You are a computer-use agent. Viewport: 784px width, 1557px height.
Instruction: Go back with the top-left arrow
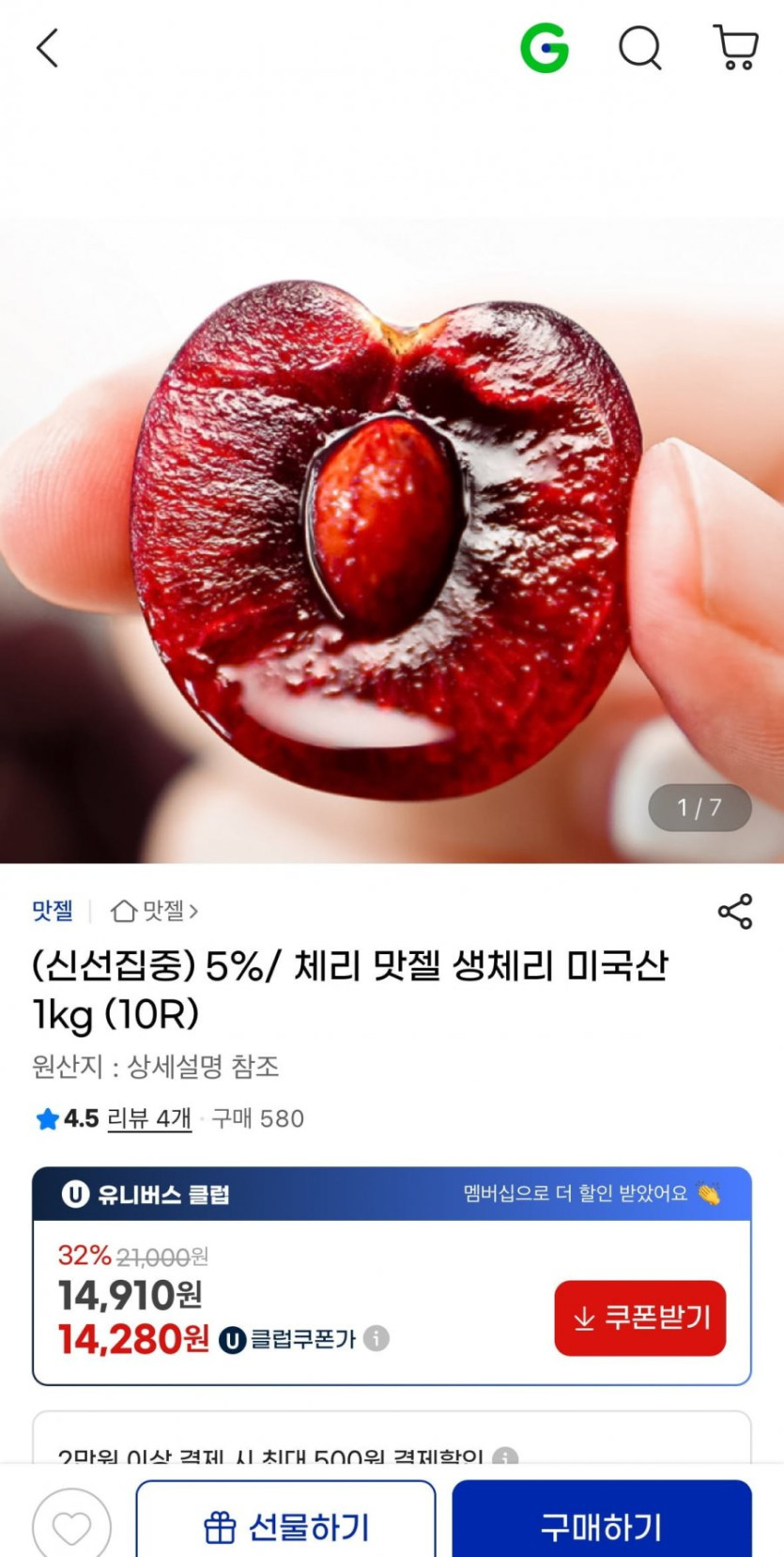[x=47, y=48]
